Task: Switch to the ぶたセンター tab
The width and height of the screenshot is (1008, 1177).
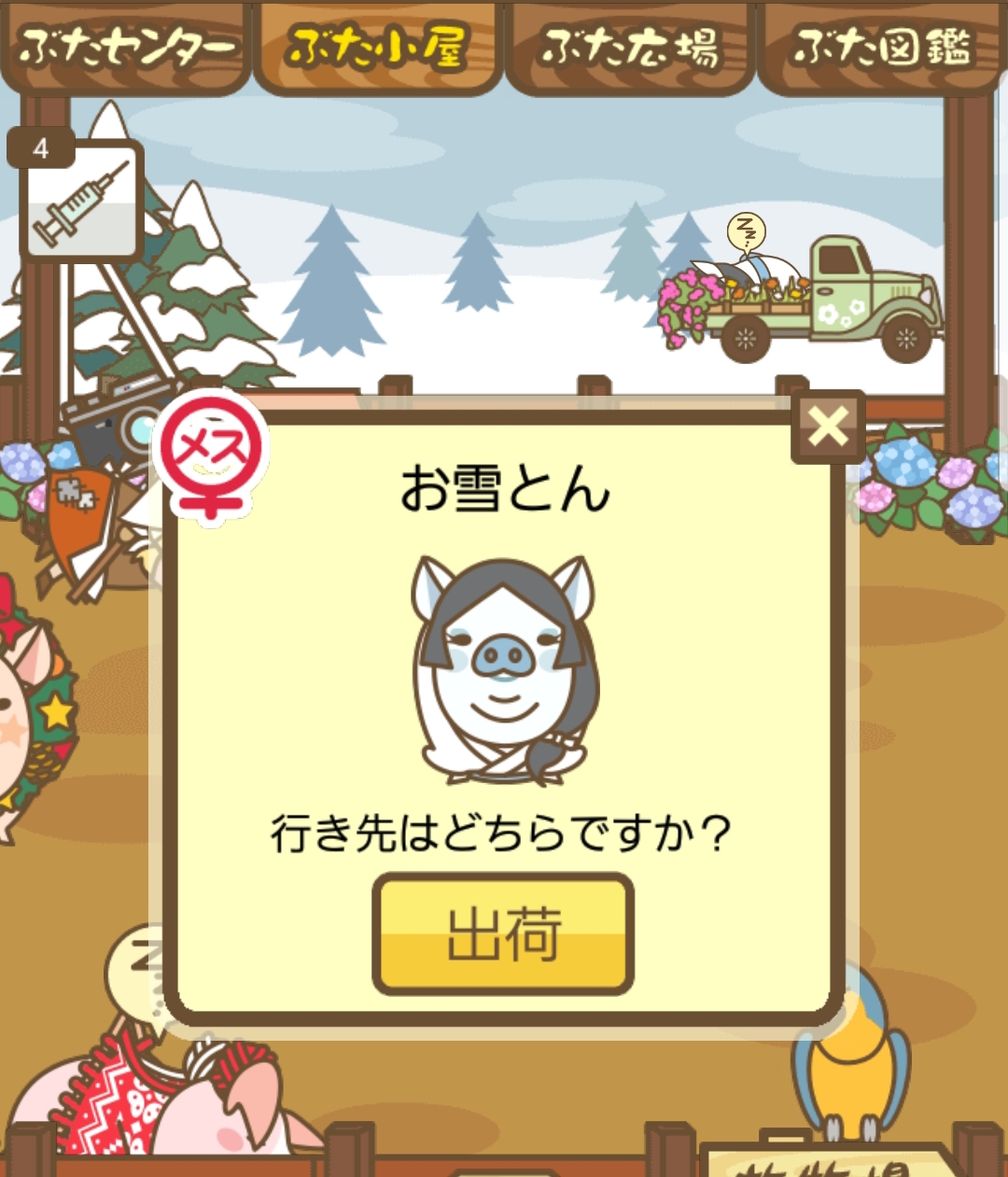Action: click(x=126, y=47)
